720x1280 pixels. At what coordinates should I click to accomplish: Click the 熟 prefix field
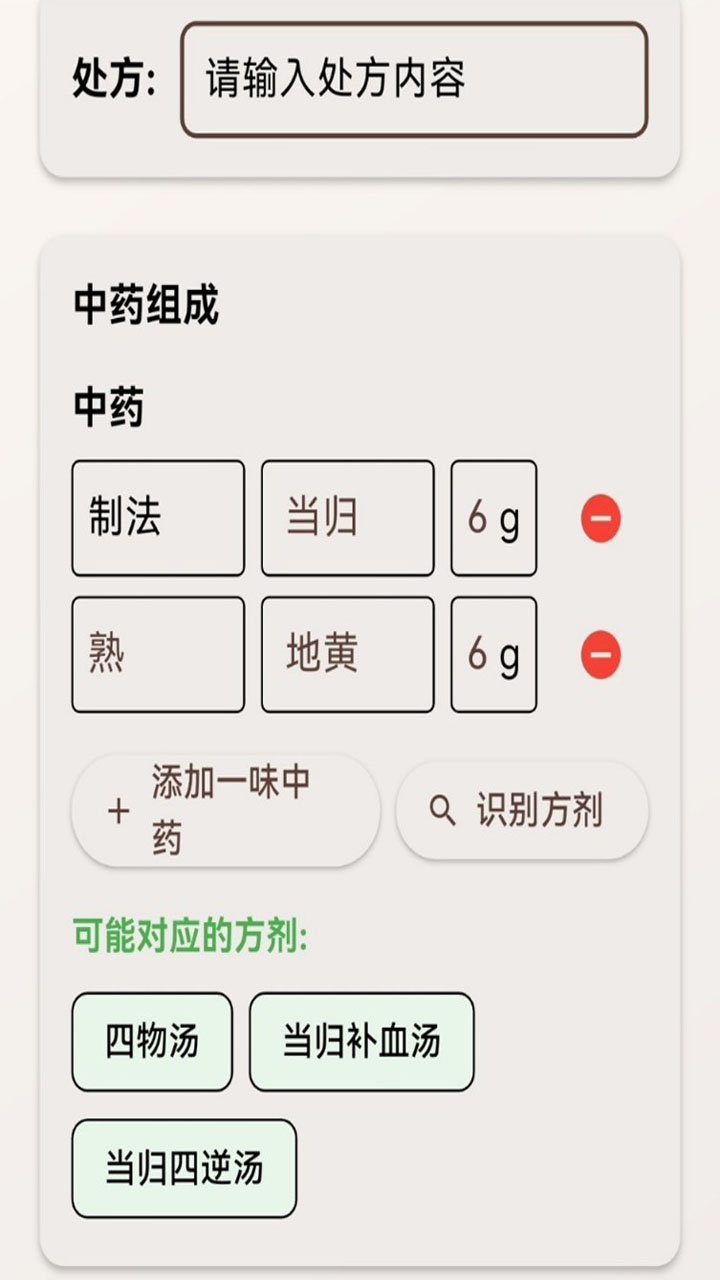coord(156,652)
